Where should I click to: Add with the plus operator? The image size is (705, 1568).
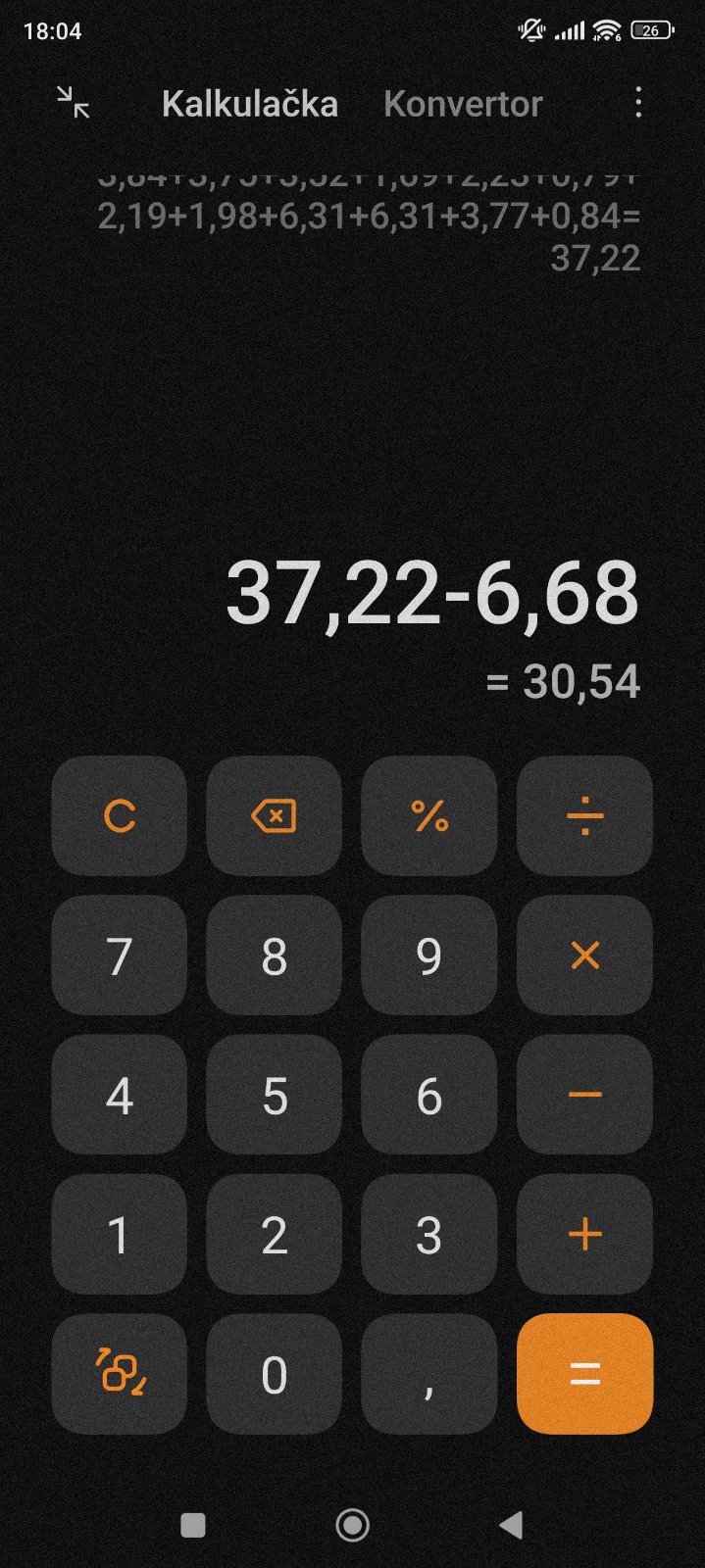(584, 1235)
